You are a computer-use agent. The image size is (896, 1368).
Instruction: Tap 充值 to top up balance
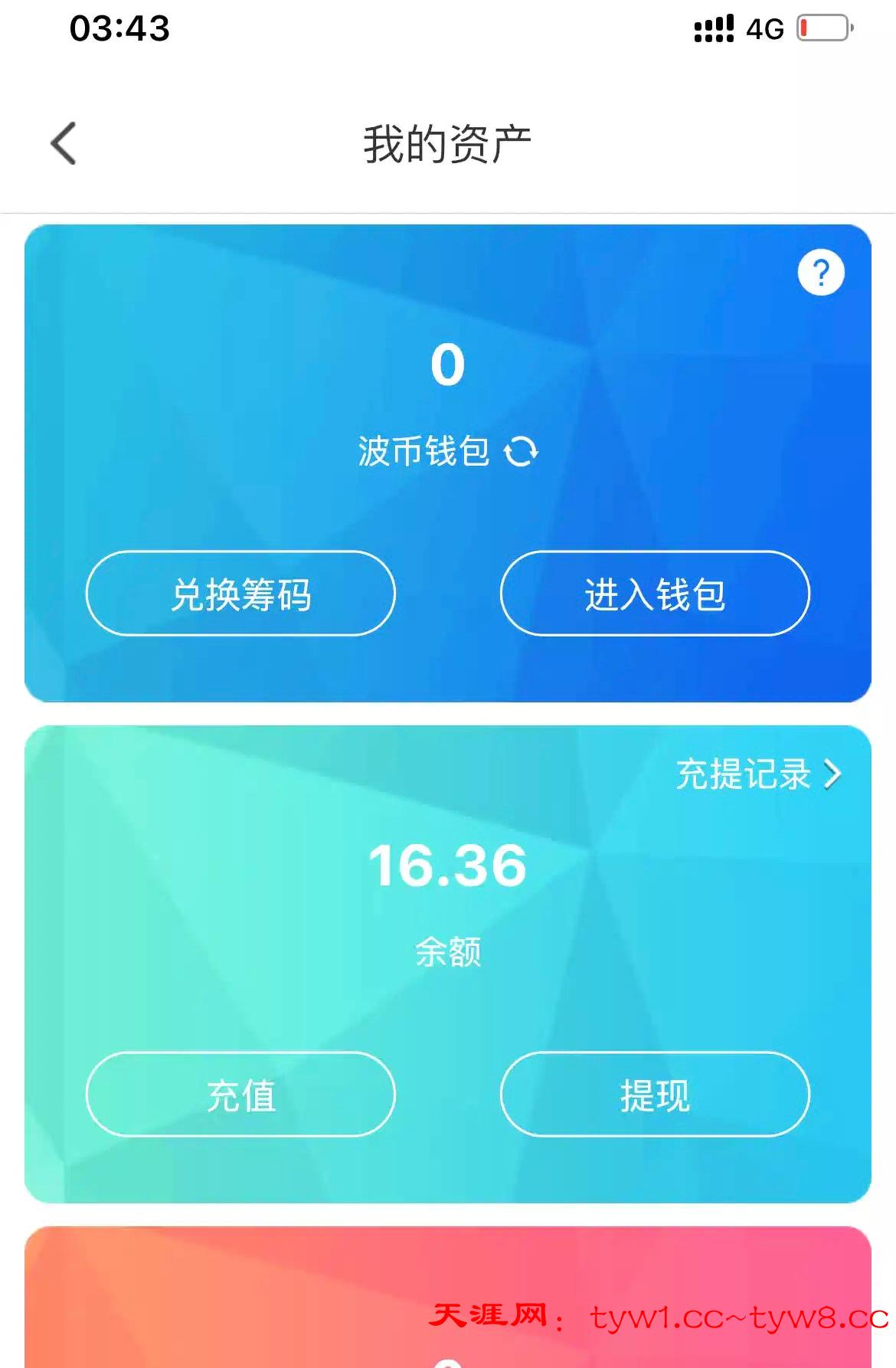[240, 1095]
